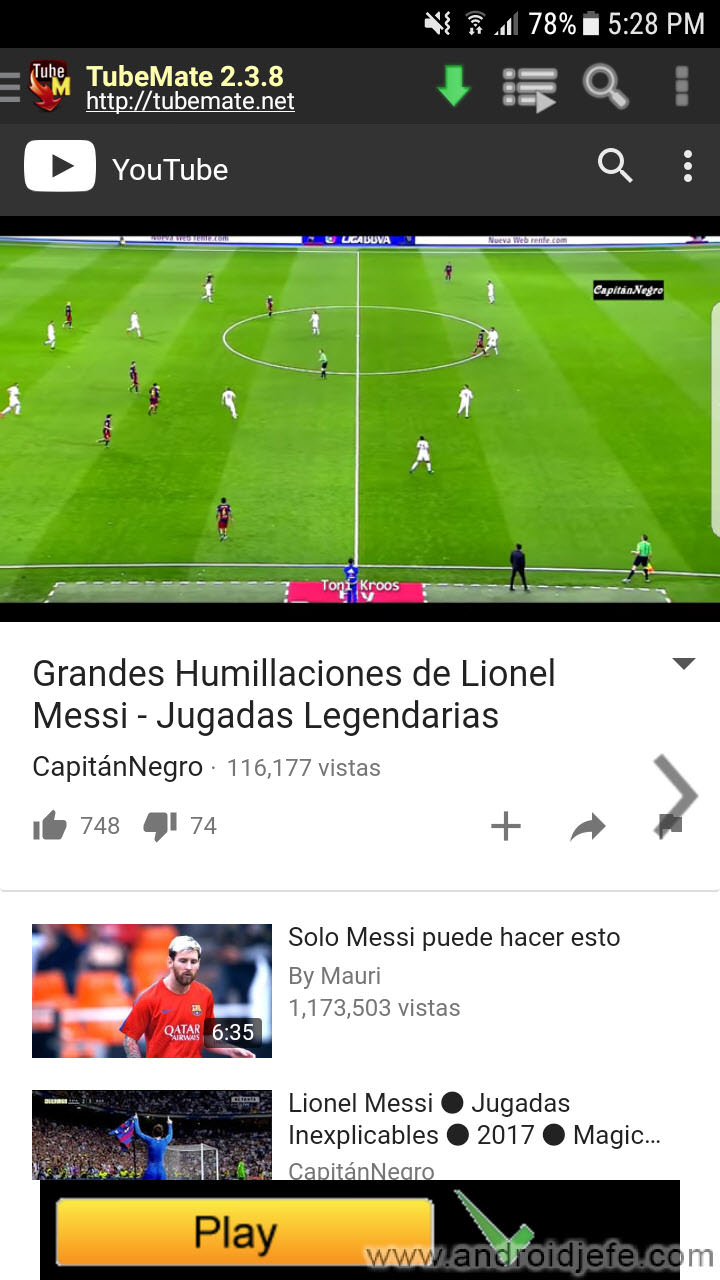Search within YouTube

(615, 166)
